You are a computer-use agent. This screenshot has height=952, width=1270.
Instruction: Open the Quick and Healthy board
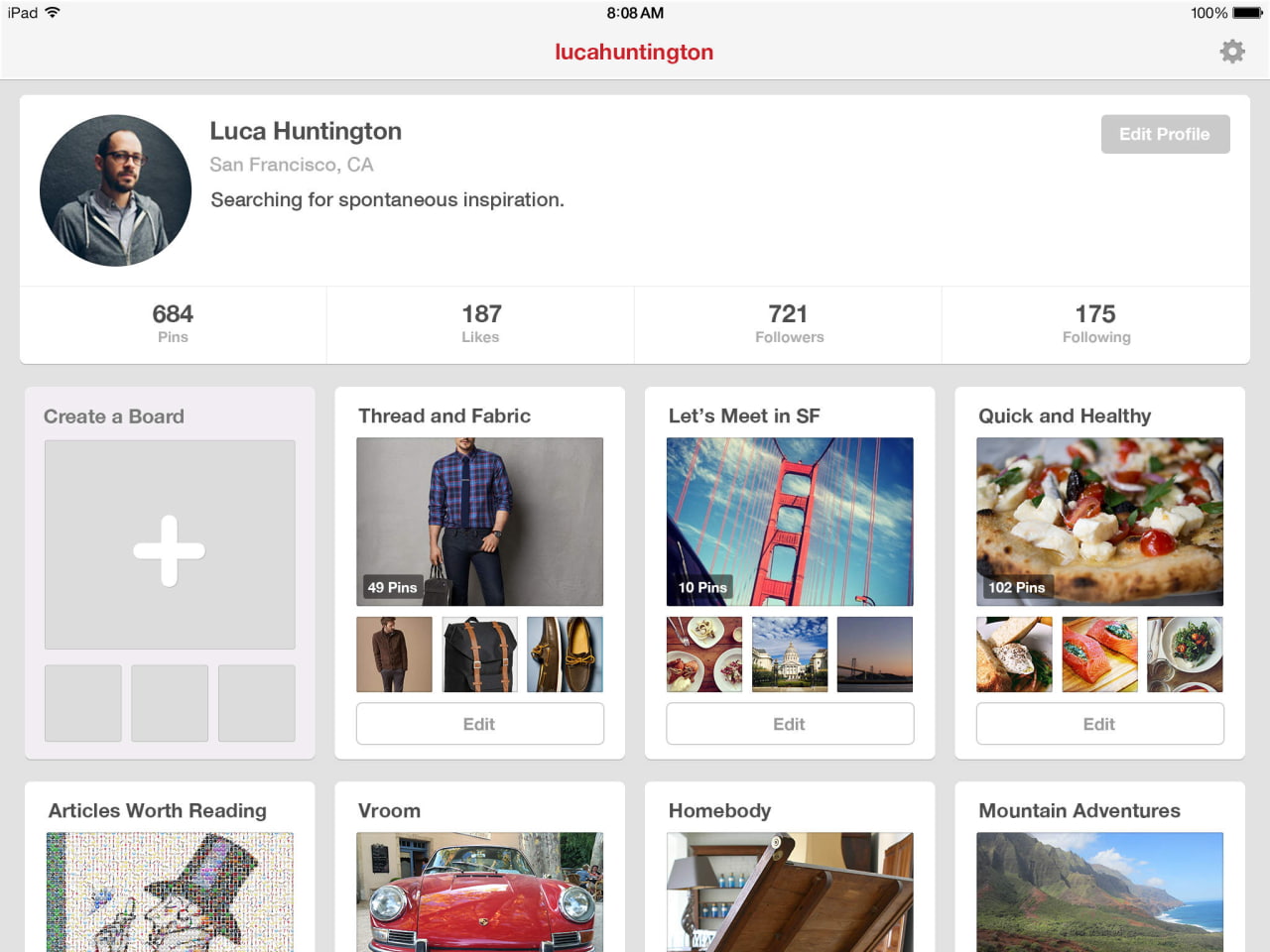(1099, 523)
